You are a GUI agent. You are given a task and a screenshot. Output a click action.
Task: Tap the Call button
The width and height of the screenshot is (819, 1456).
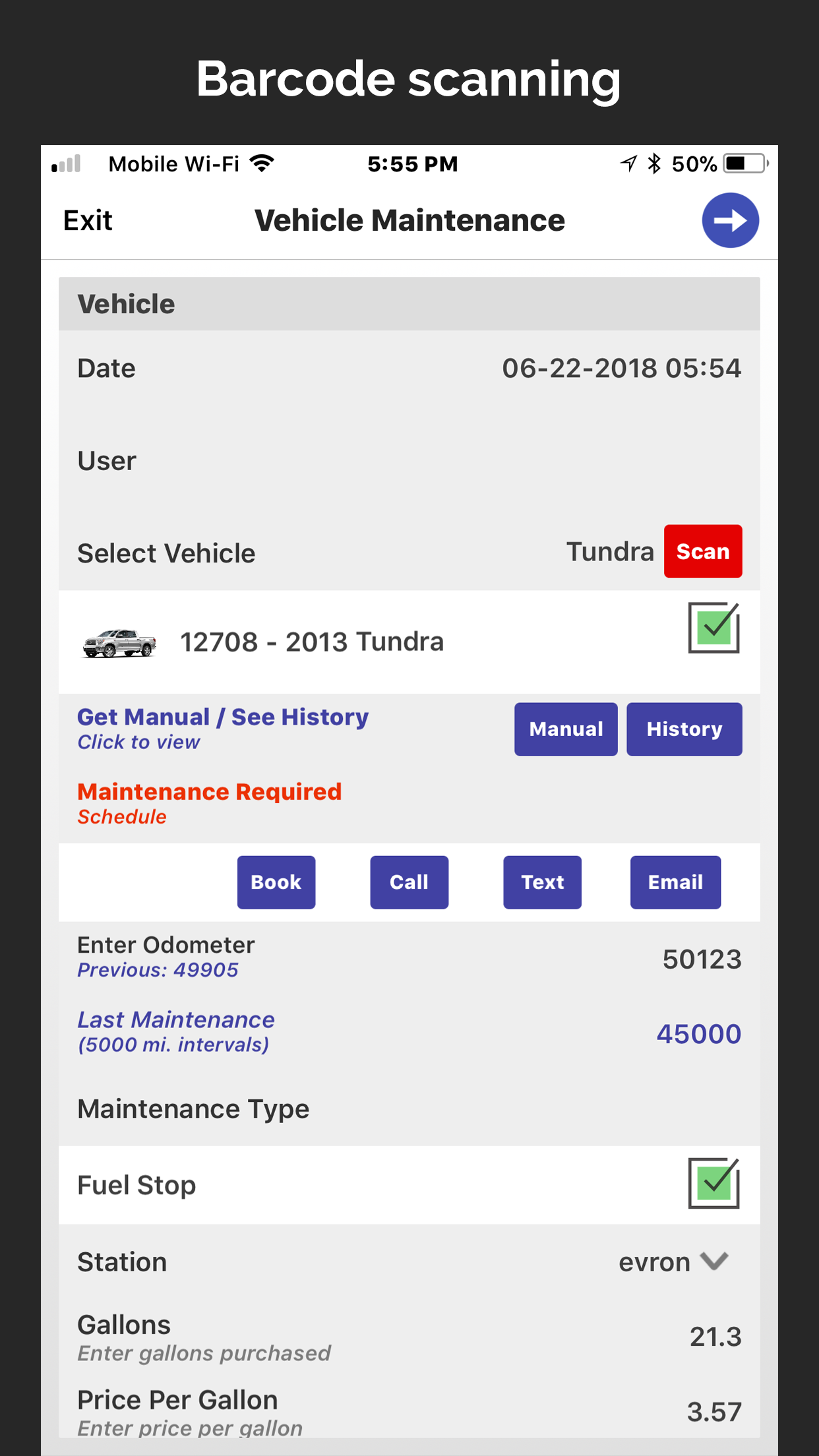click(x=409, y=882)
